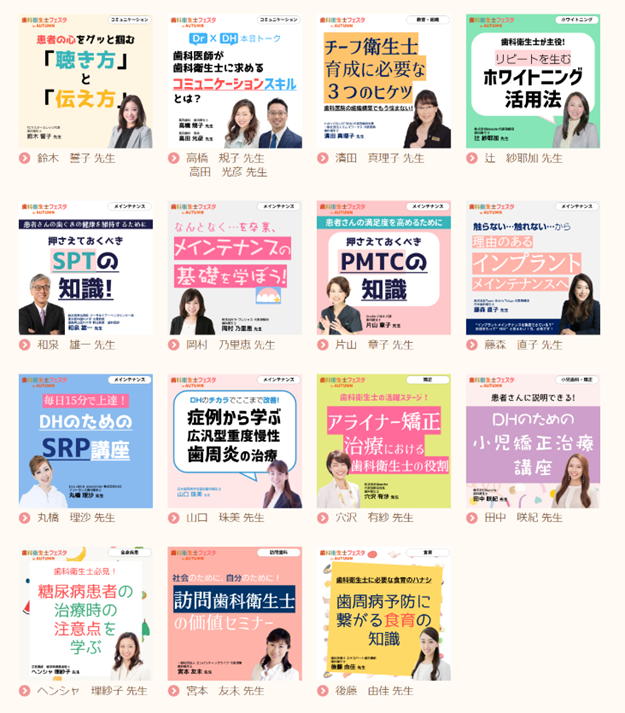Open the 小児矯正治療講座 card
625x713 pixels.
pyautogui.click(x=532, y=440)
